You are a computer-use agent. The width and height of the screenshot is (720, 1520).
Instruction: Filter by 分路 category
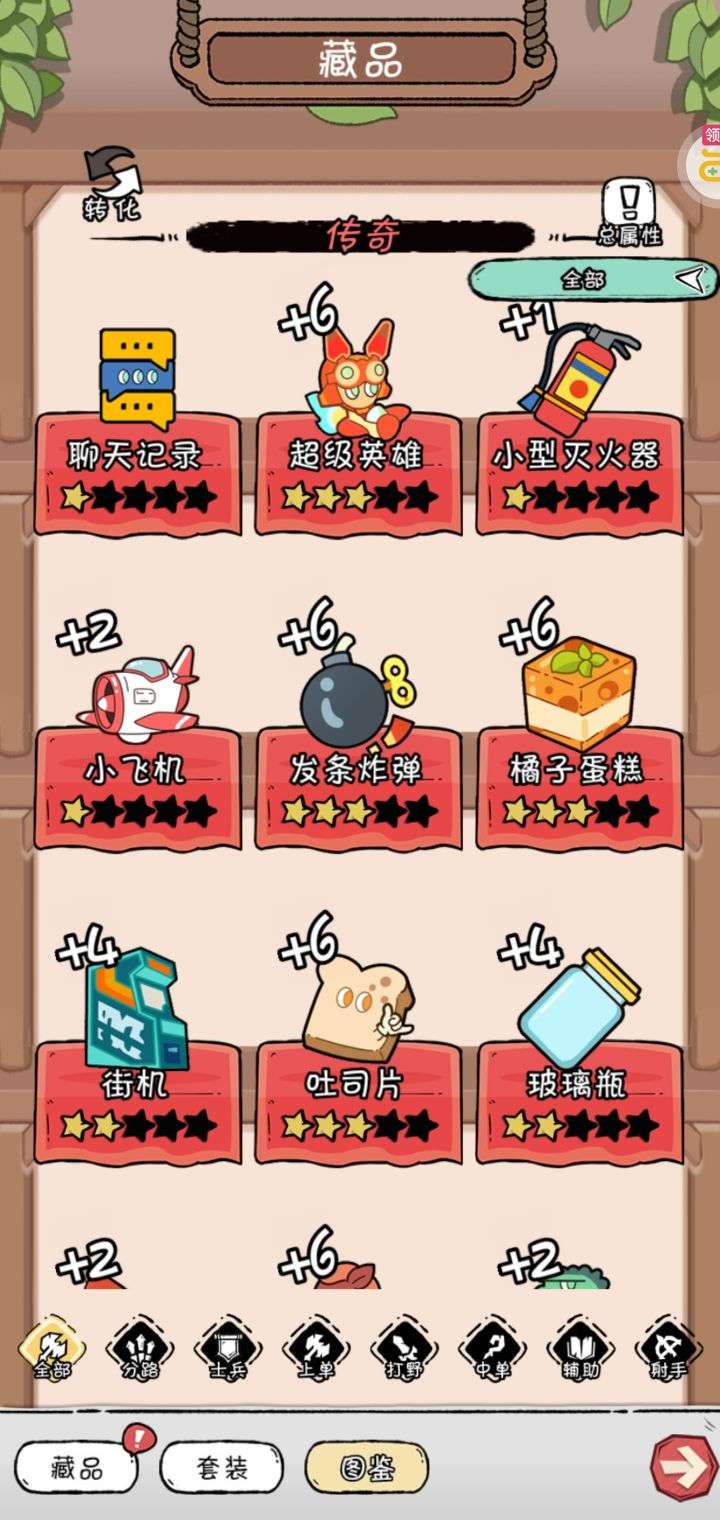click(x=140, y=1350)
